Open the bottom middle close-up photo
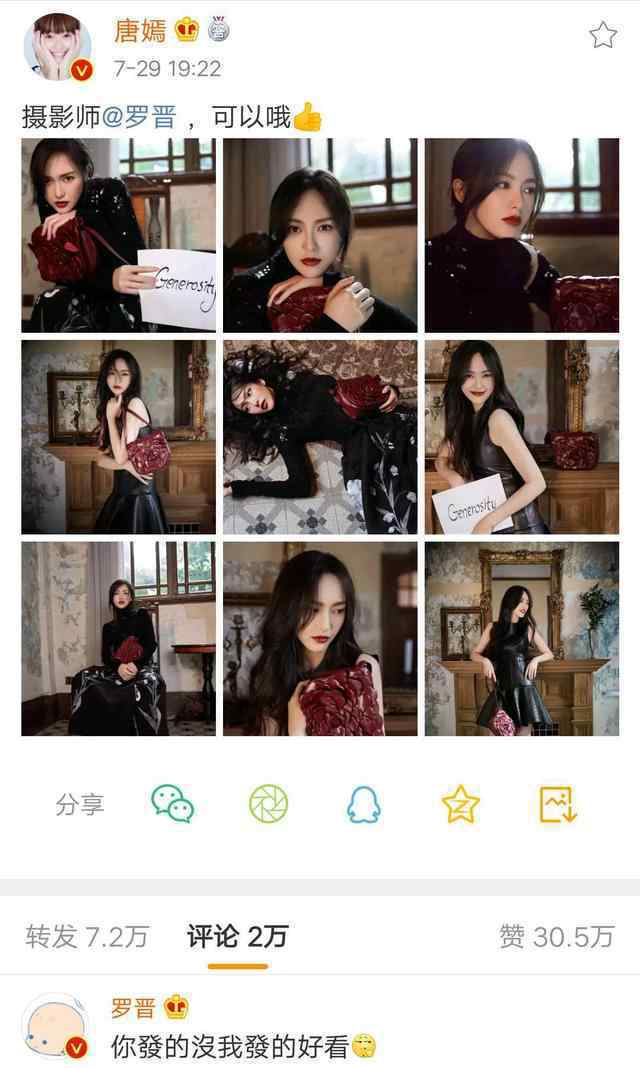The width and height of the screenshot is (640, 1068). pos(320,639)
